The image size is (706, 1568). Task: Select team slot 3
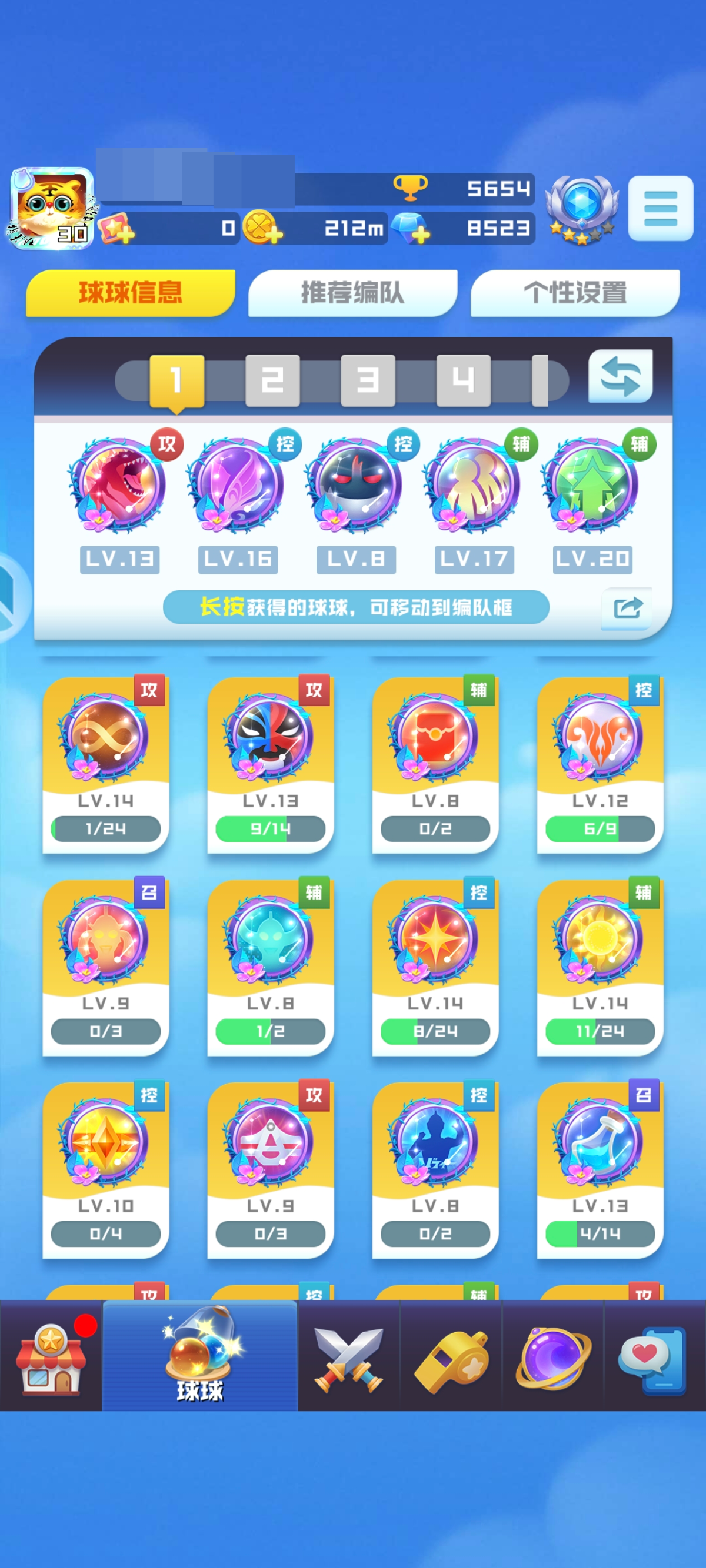(367, 380)
